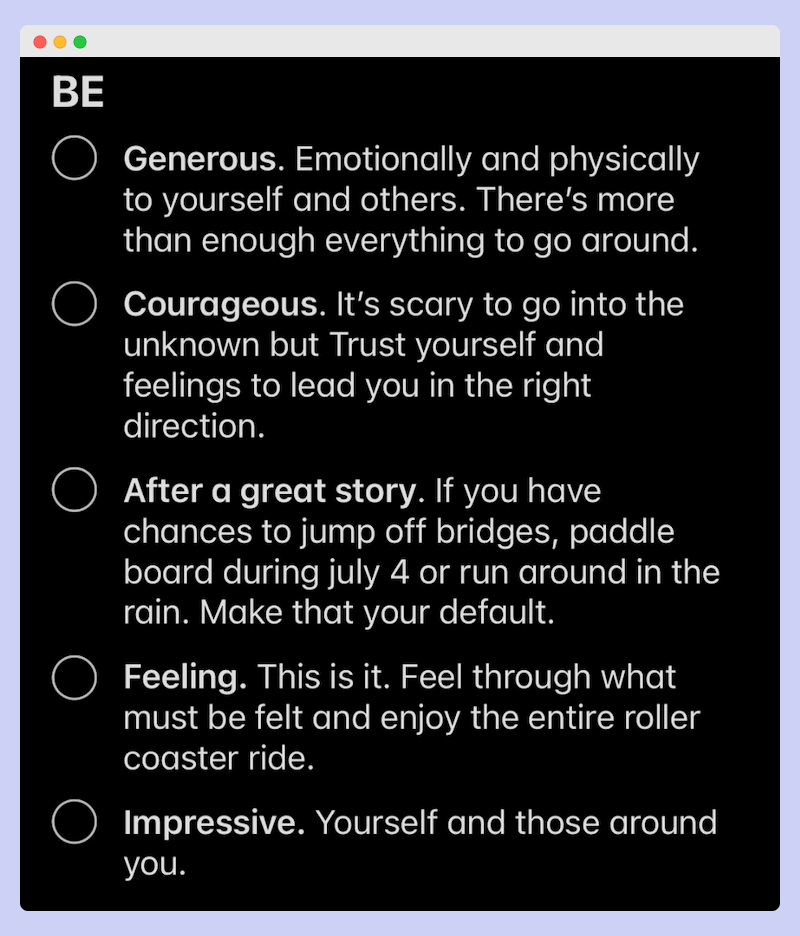Tick the After a great story checkbox
Image resolution: width=800 pixels, height=936 pixels.
74,490
